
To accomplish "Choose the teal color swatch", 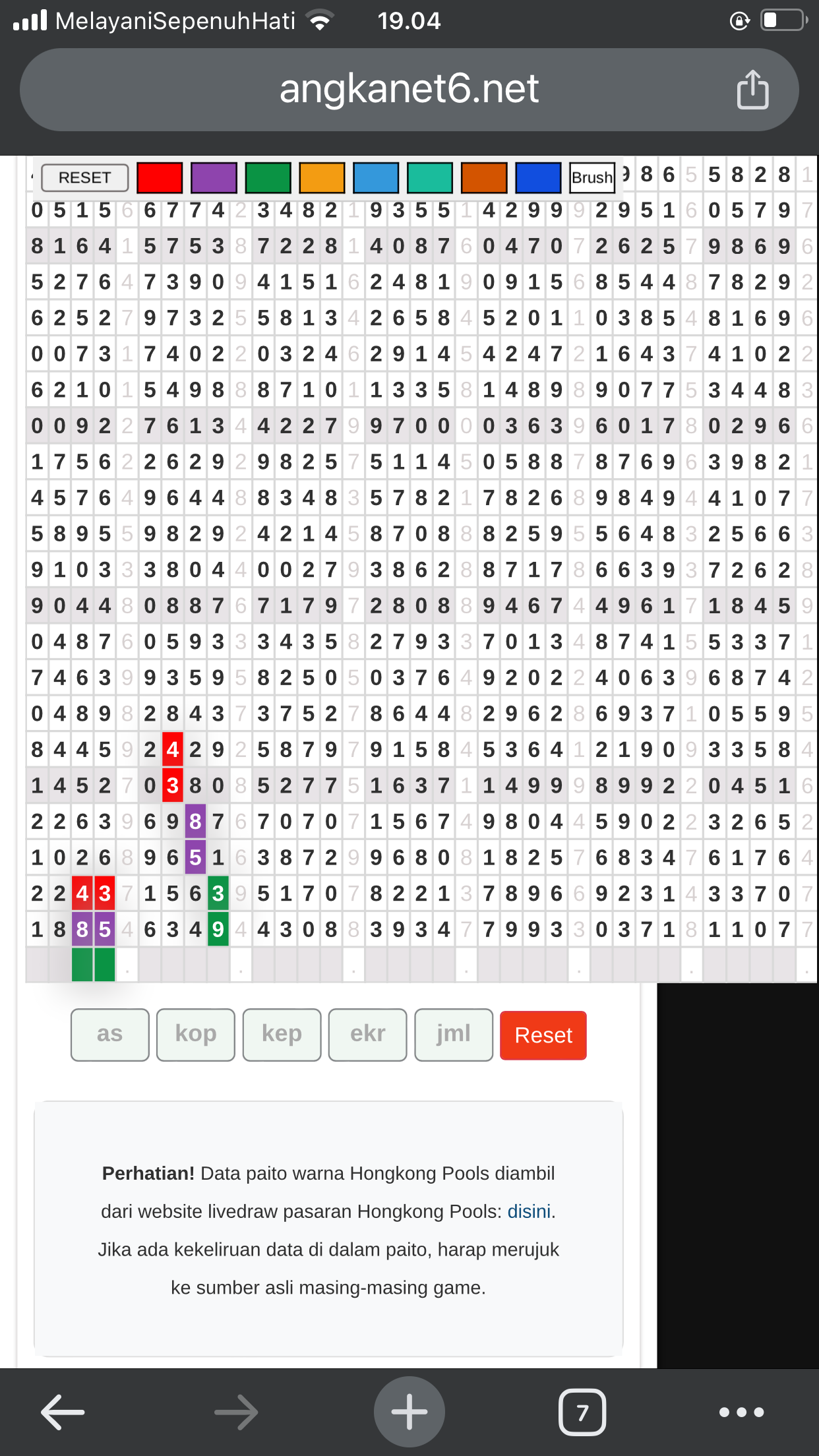I will [430, 178].
